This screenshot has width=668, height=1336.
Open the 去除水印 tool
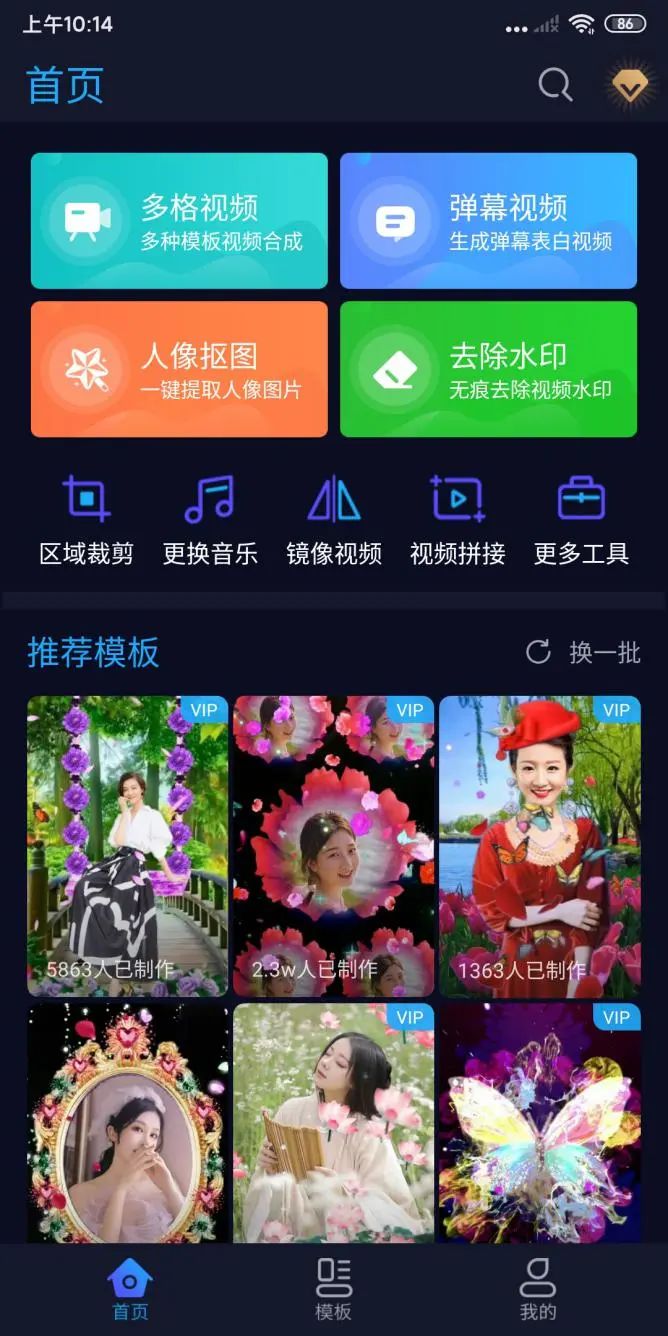tap(488, 369)
